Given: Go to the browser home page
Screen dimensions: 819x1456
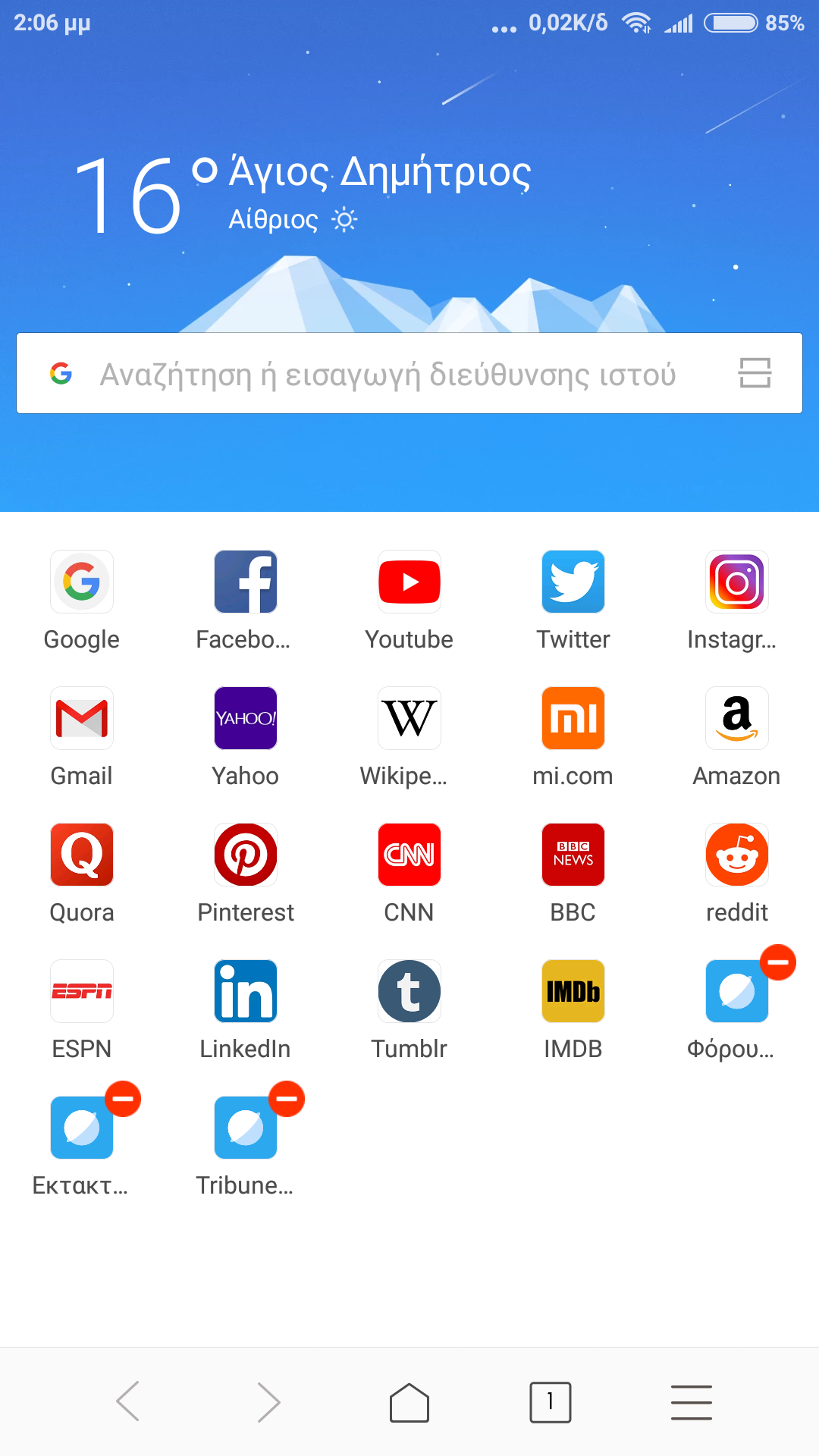Looking at the screenshot, I should click(409, 1402).
